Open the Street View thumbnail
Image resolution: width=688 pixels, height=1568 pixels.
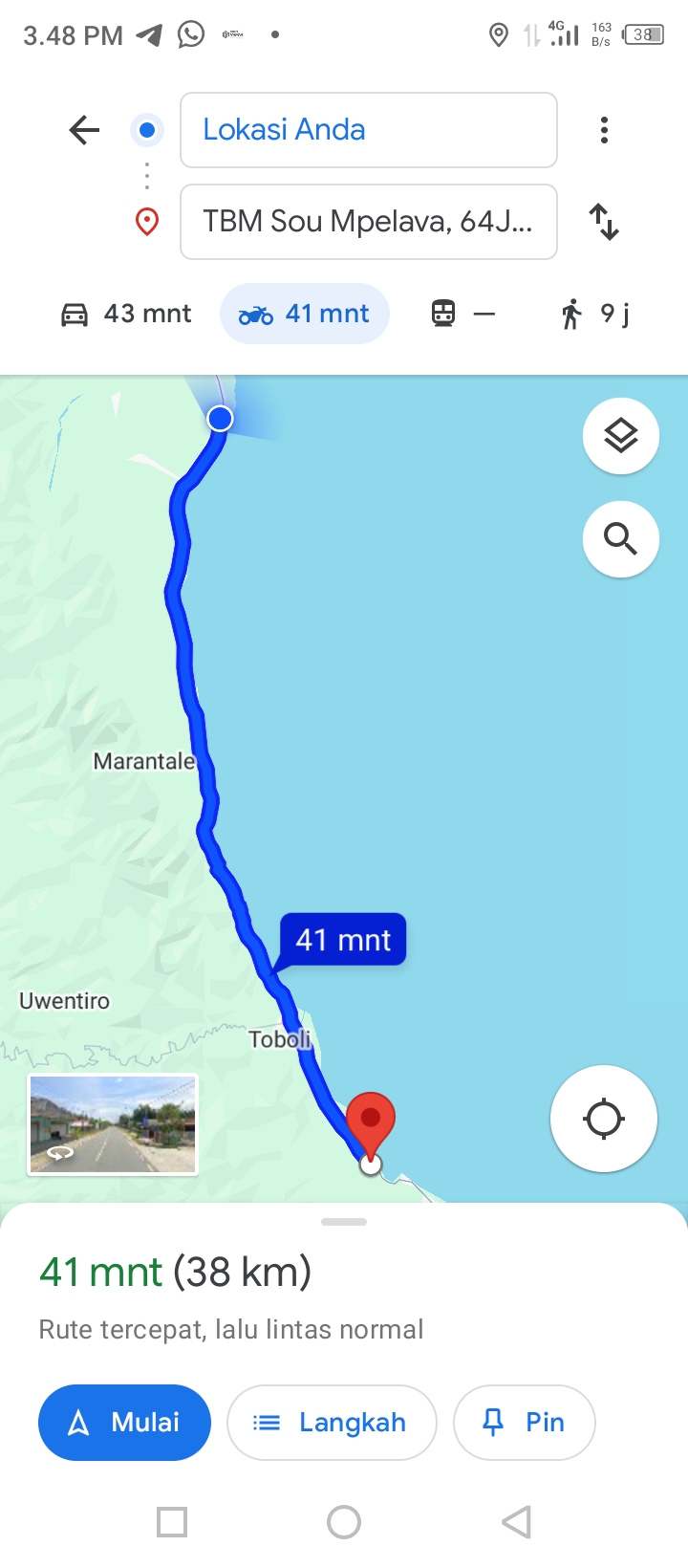click(x=113, y=1124)
